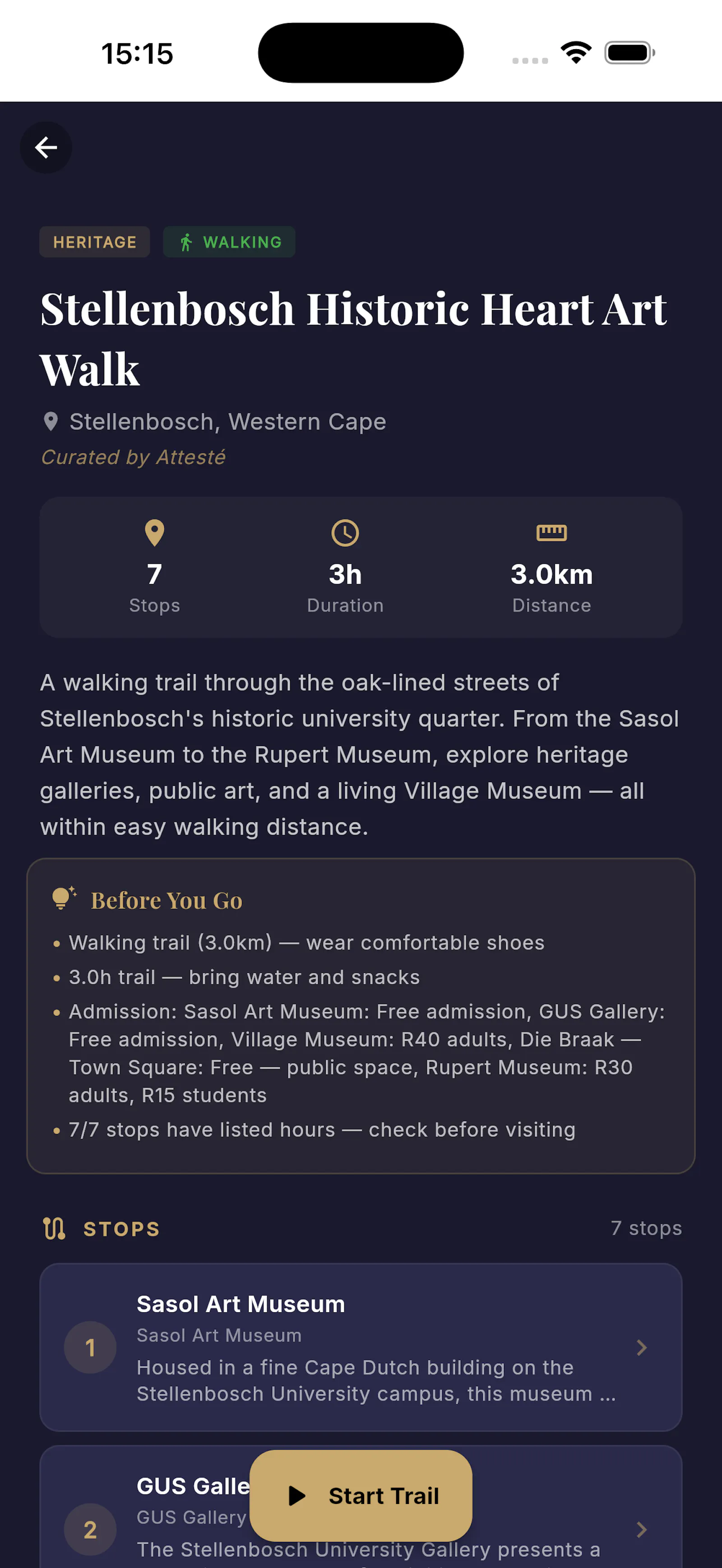Viewport: 722px width, 1568px height.
Task: Go back using the arrow button
Action: [46, 148]
